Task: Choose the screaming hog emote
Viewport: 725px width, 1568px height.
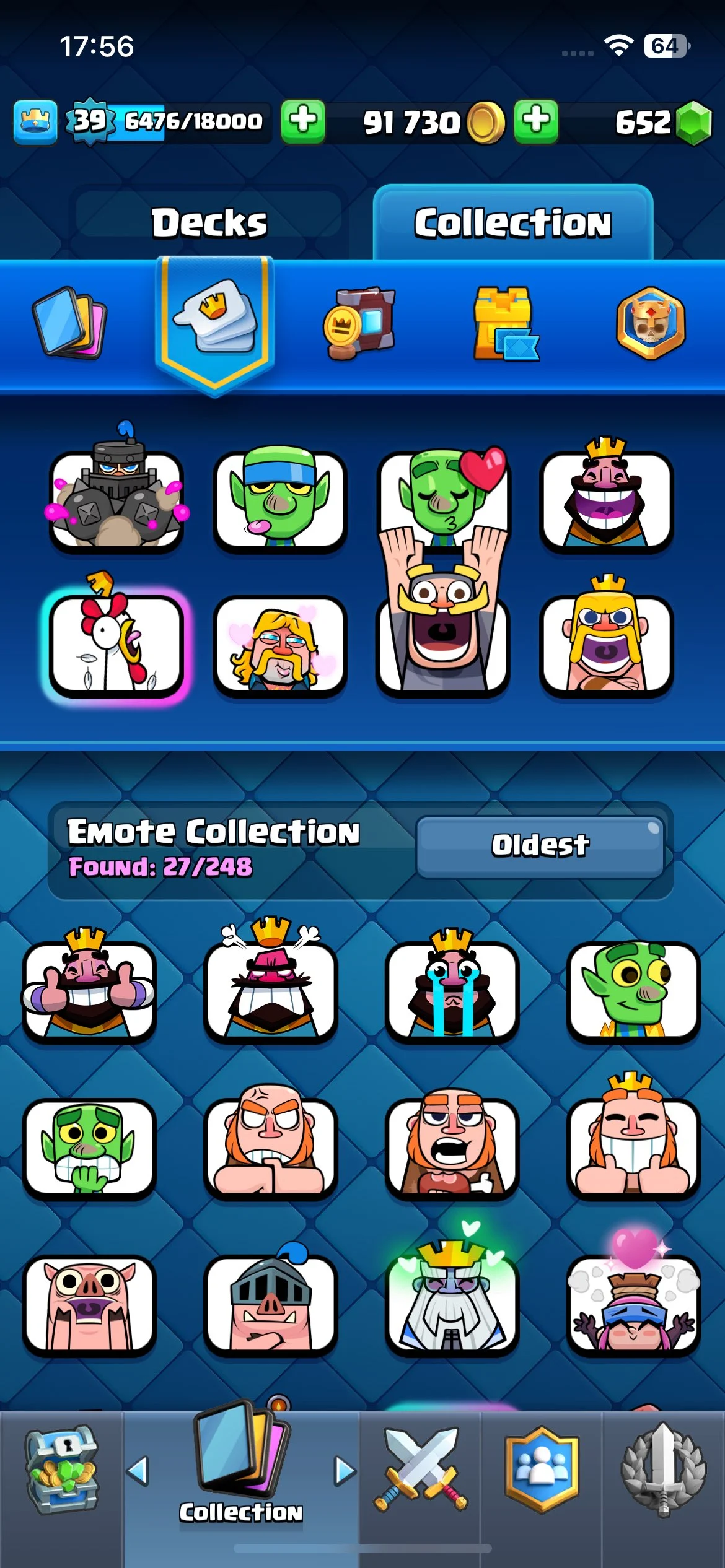Action: pos(89,1302)
